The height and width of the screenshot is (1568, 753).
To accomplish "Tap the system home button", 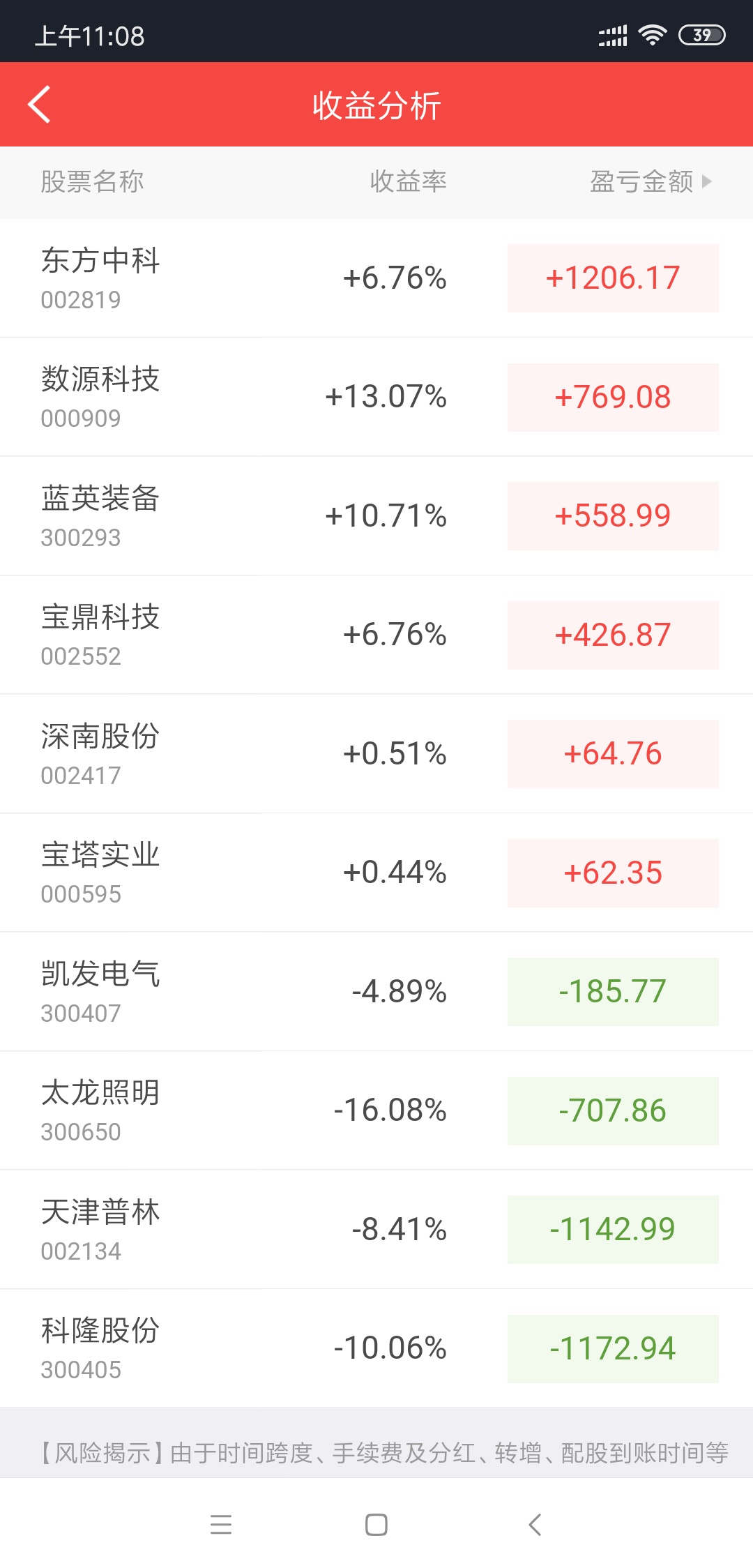I will (x=376, y=1525).
